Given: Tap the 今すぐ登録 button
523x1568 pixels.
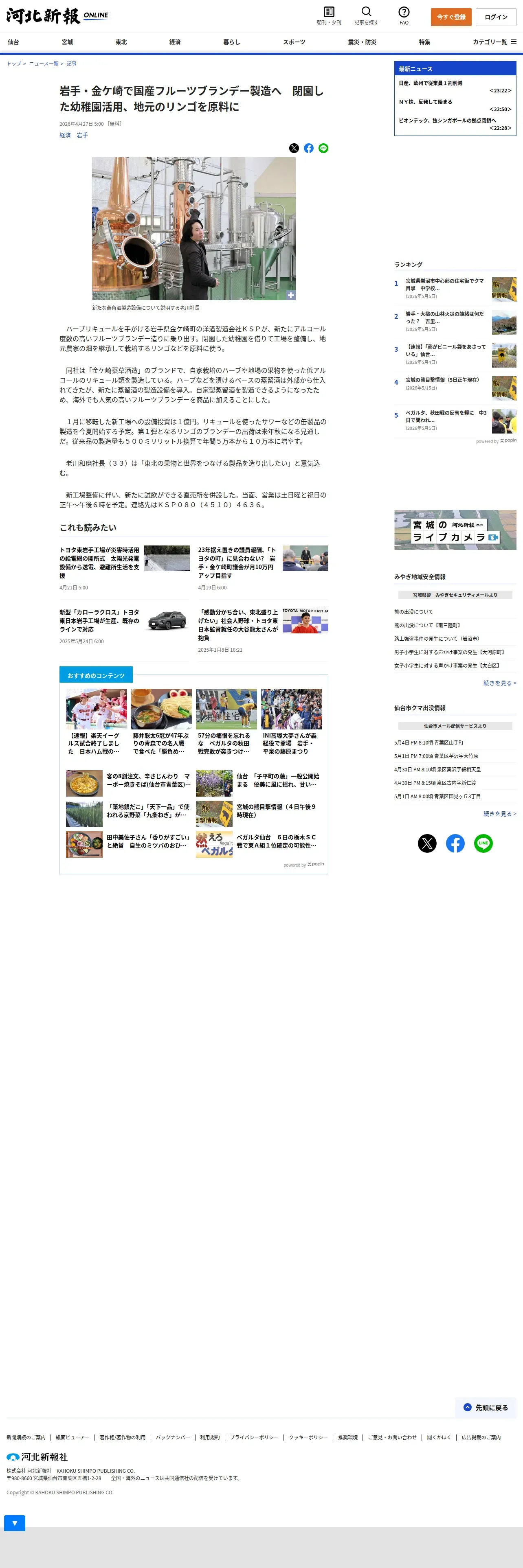Looking at the screenshot, I should coord(451,17).
